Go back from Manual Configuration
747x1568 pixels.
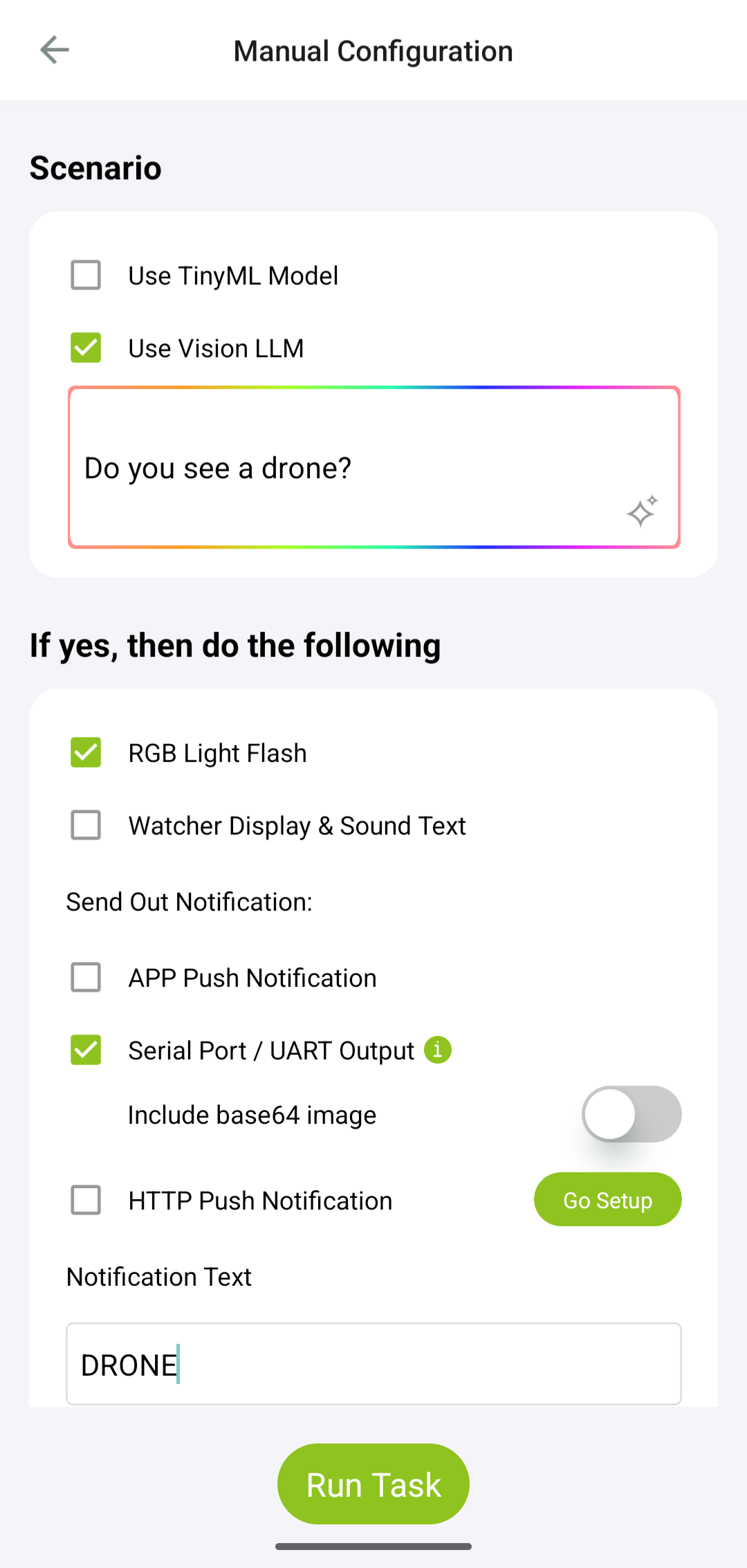[x=55, y=51]
